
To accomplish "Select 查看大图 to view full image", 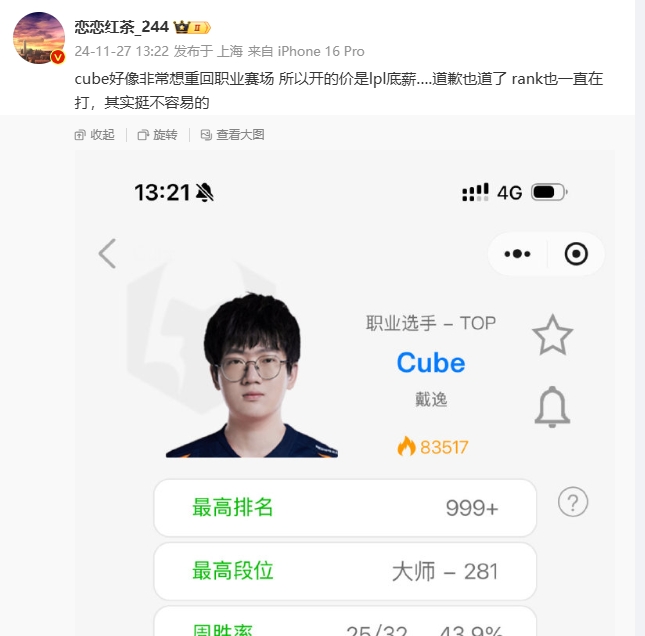I will tap(232, 135).
